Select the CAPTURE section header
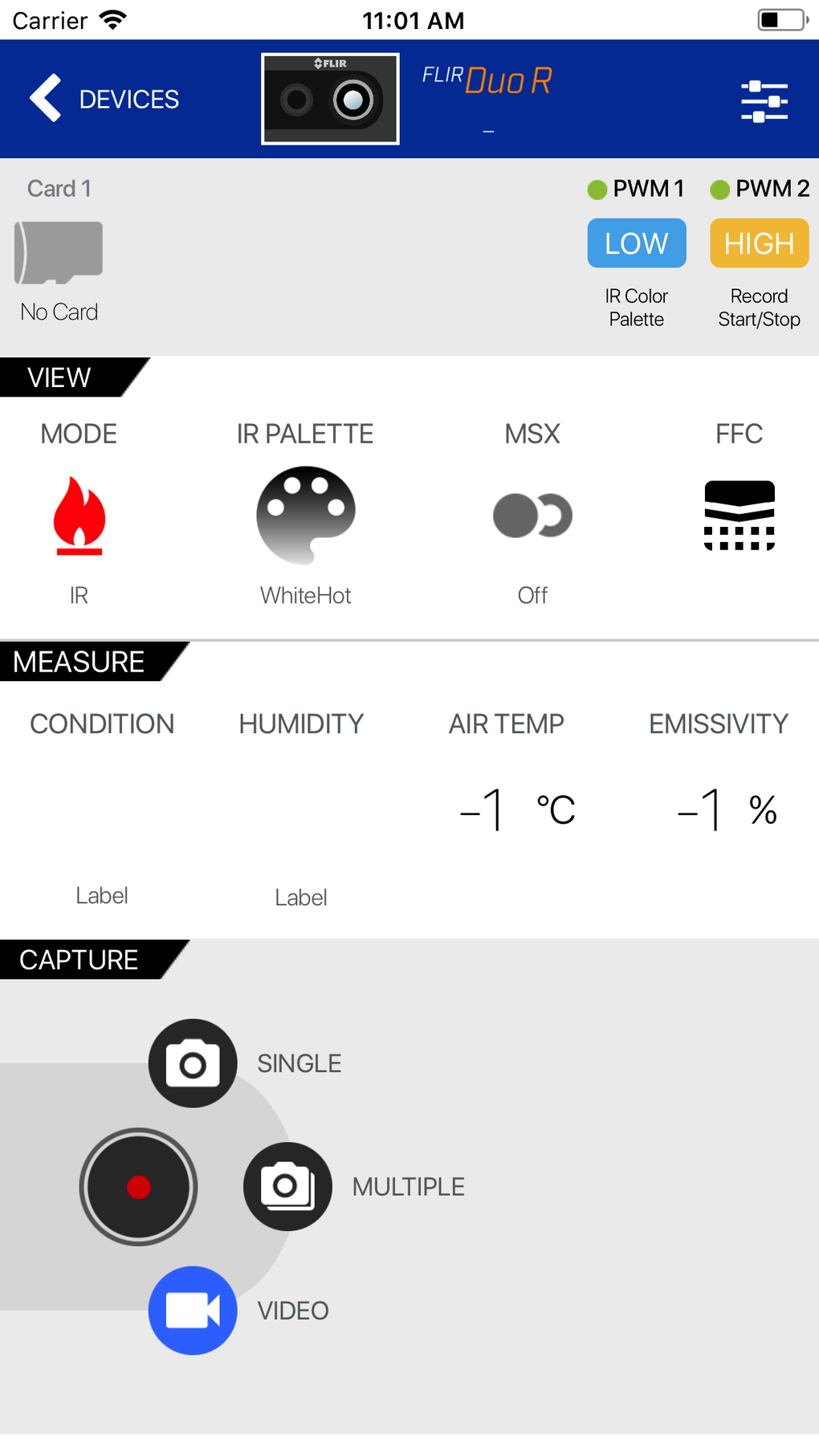819x1456 pixels. (78, 959)
